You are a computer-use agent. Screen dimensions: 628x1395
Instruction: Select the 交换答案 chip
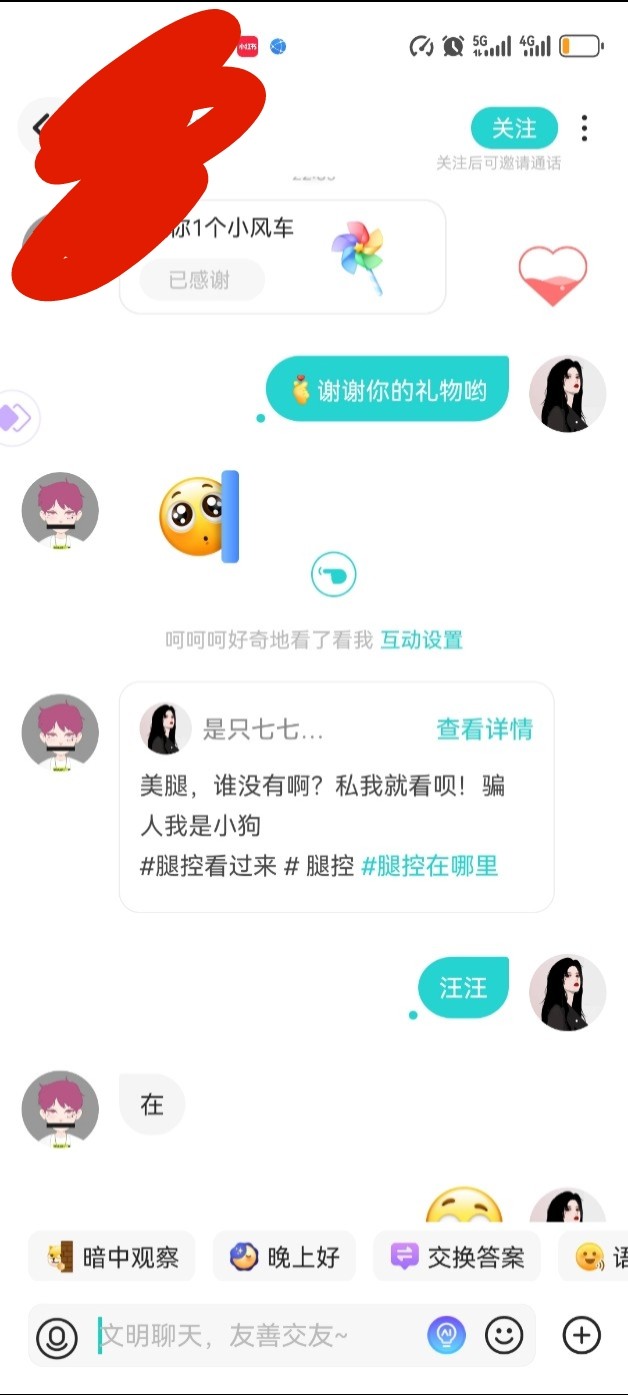(456, 1257)
